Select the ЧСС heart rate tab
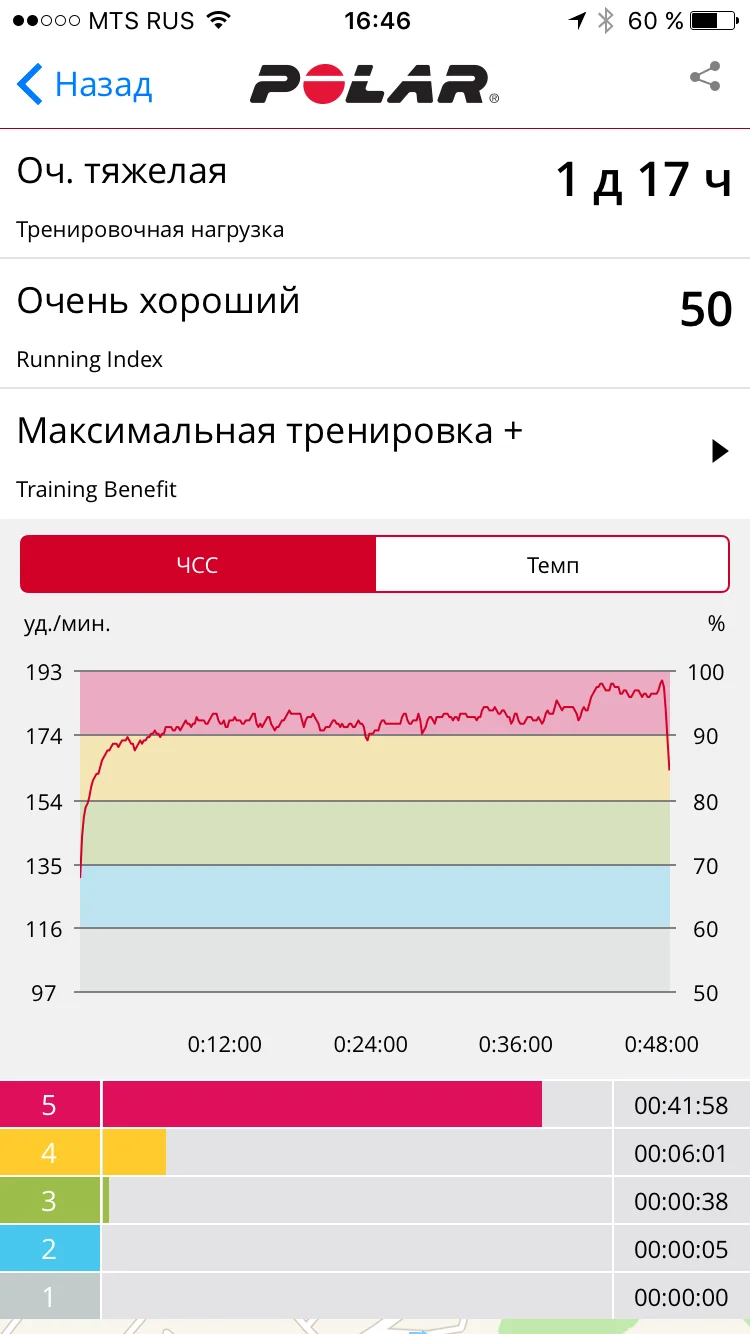The height and width of the screenshot is (1334, 750). click(x=198, y=565)
